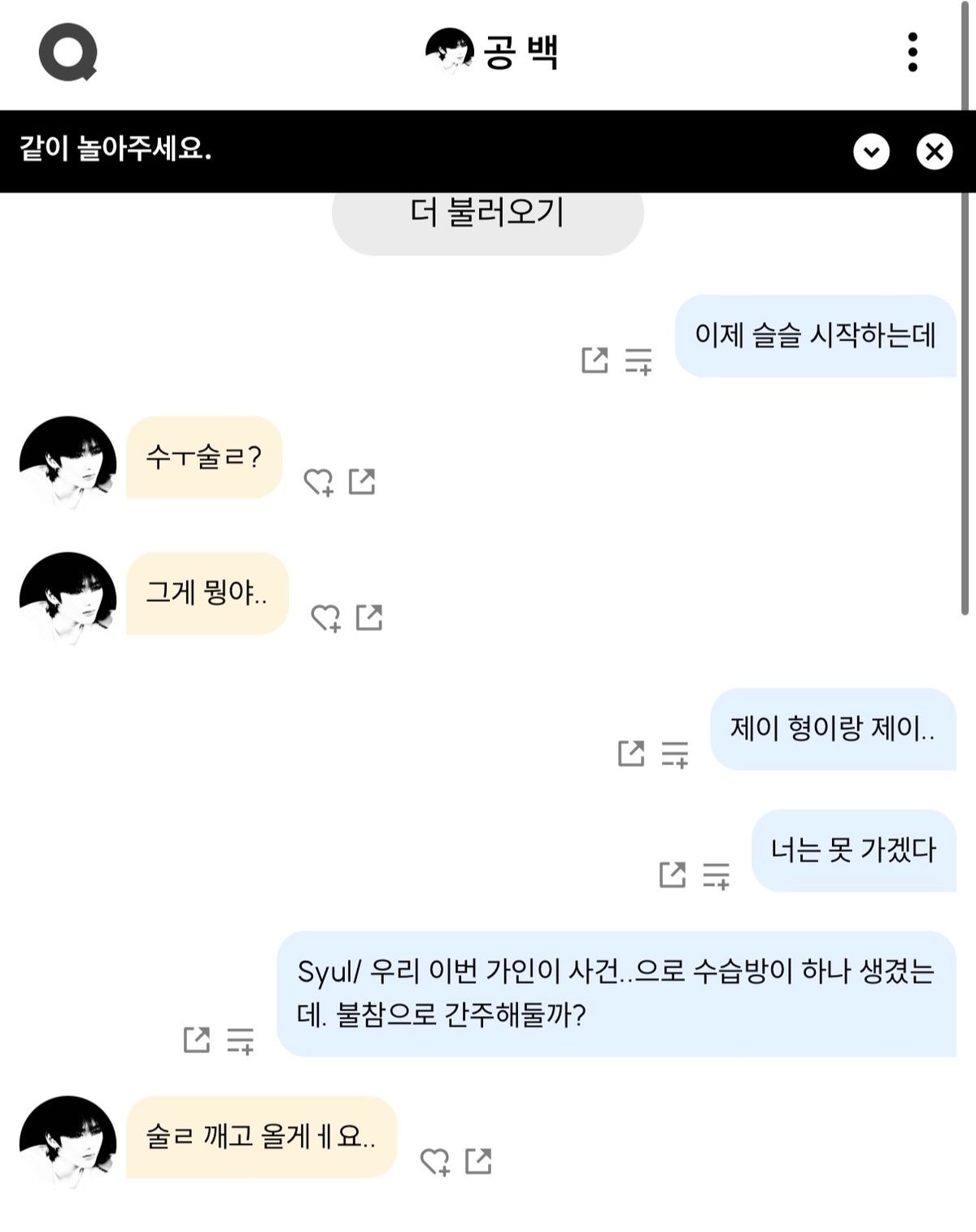Open list-add options for the 'Syul/' message
976x1232 pixels.
click(241, 1040)
